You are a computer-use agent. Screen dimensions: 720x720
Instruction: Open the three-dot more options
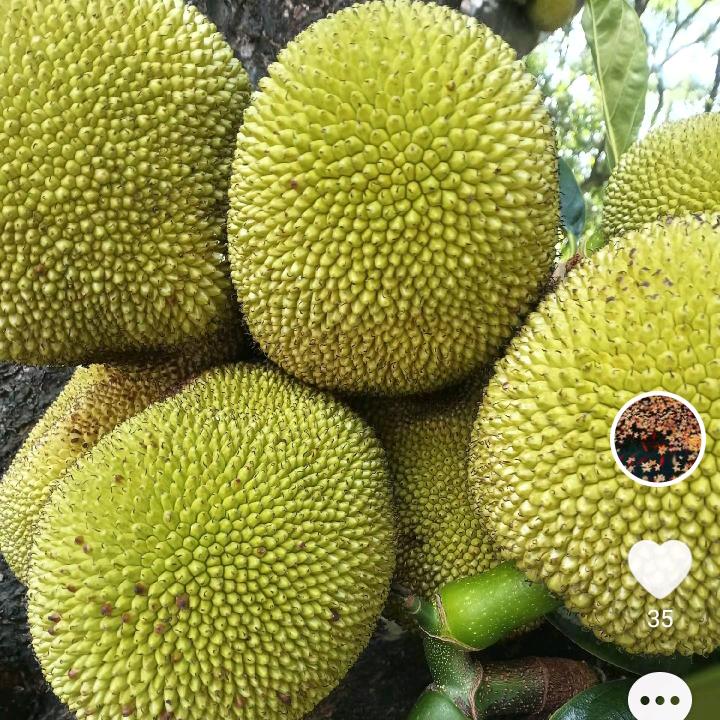[659, 699]
